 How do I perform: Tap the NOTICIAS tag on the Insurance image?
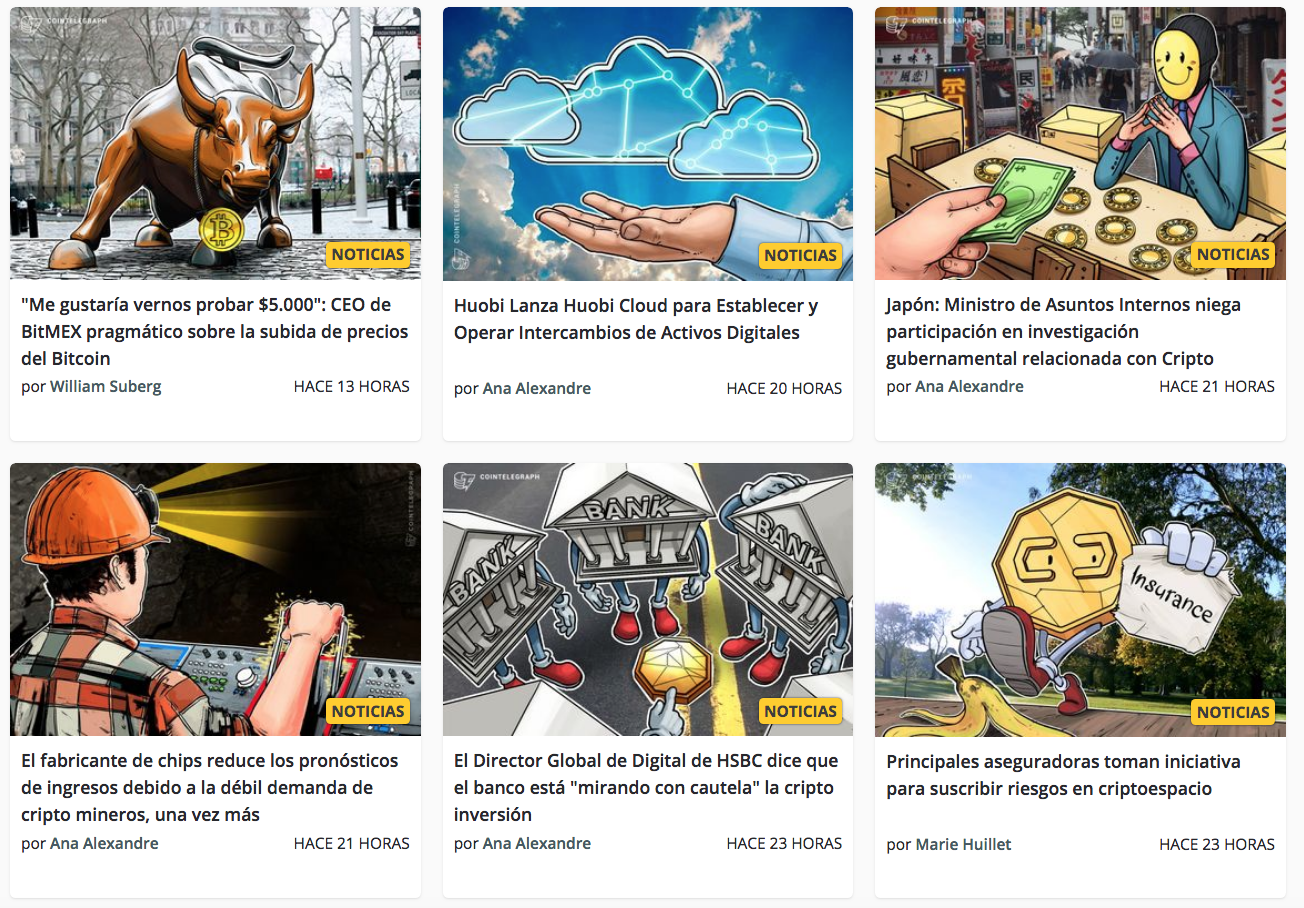point(1233,712)
